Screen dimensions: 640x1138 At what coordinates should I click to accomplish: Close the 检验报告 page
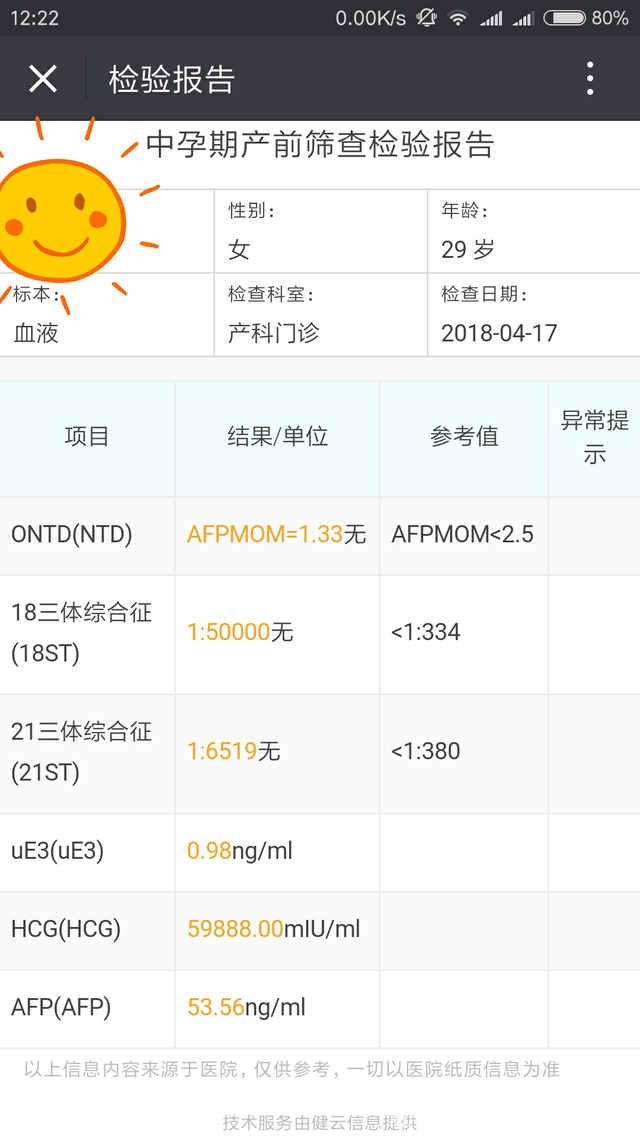(43, 79)
